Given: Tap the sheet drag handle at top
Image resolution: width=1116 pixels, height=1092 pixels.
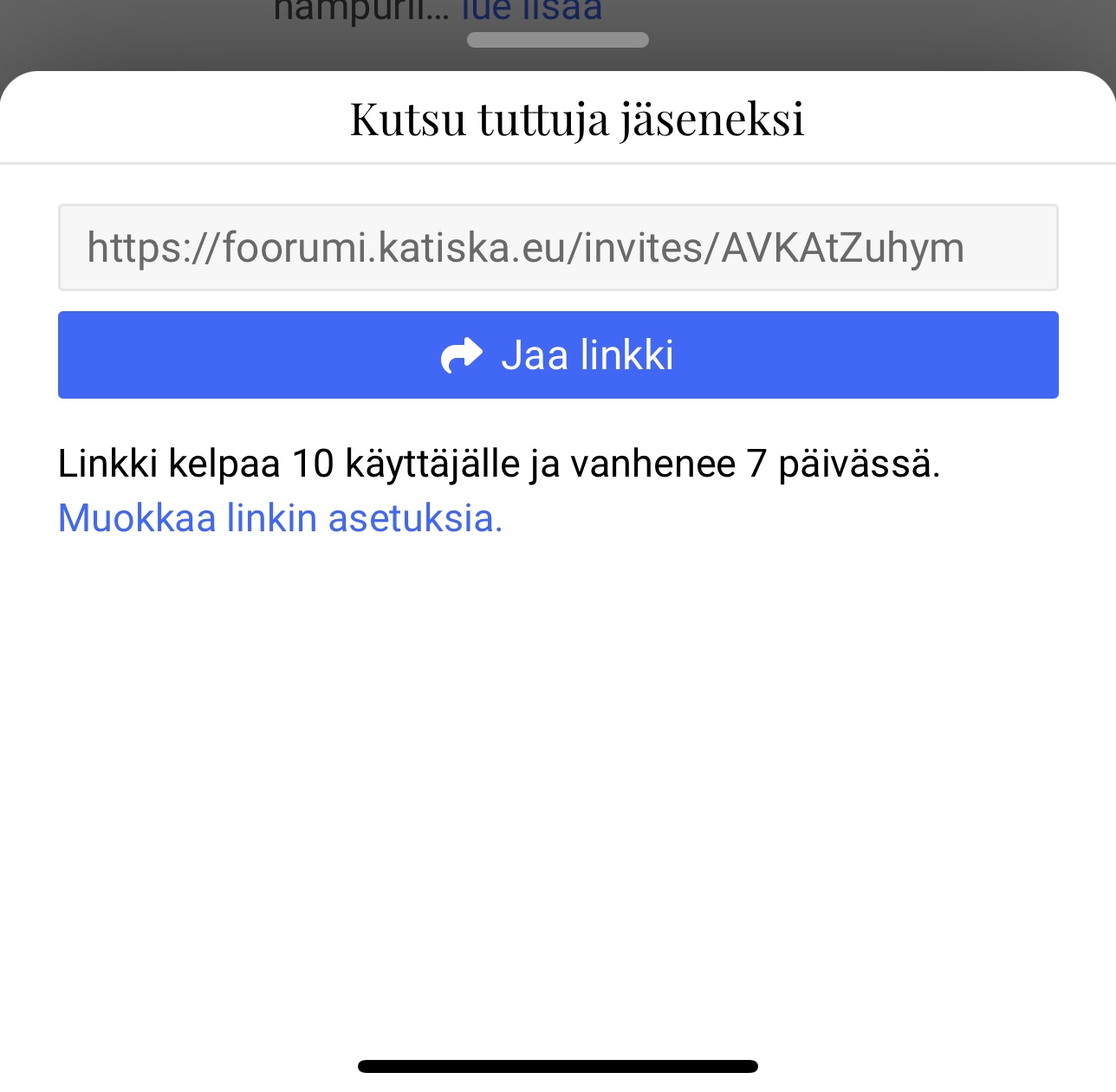Looking at the screenshot, I should [557, 40].
